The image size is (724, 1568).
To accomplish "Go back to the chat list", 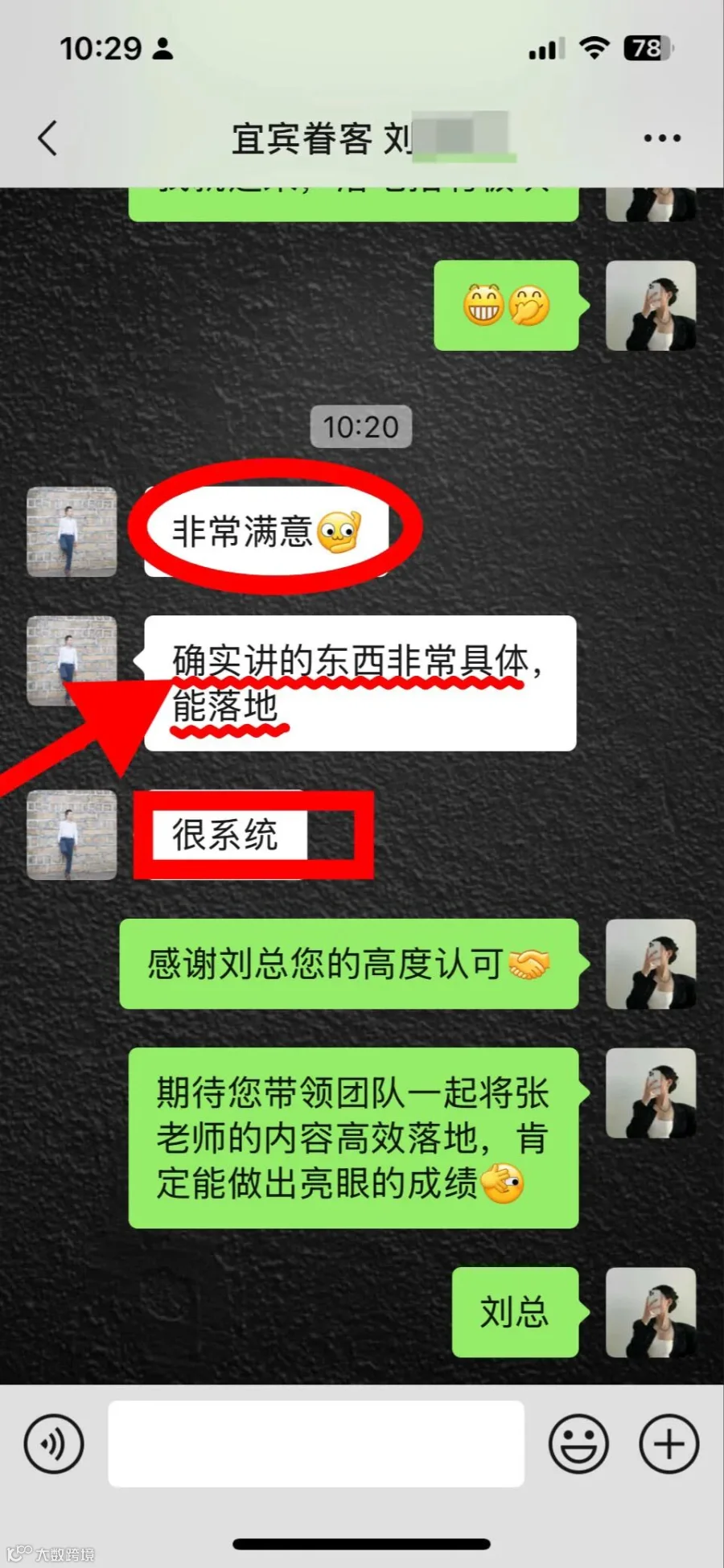I will coord(48,138).
